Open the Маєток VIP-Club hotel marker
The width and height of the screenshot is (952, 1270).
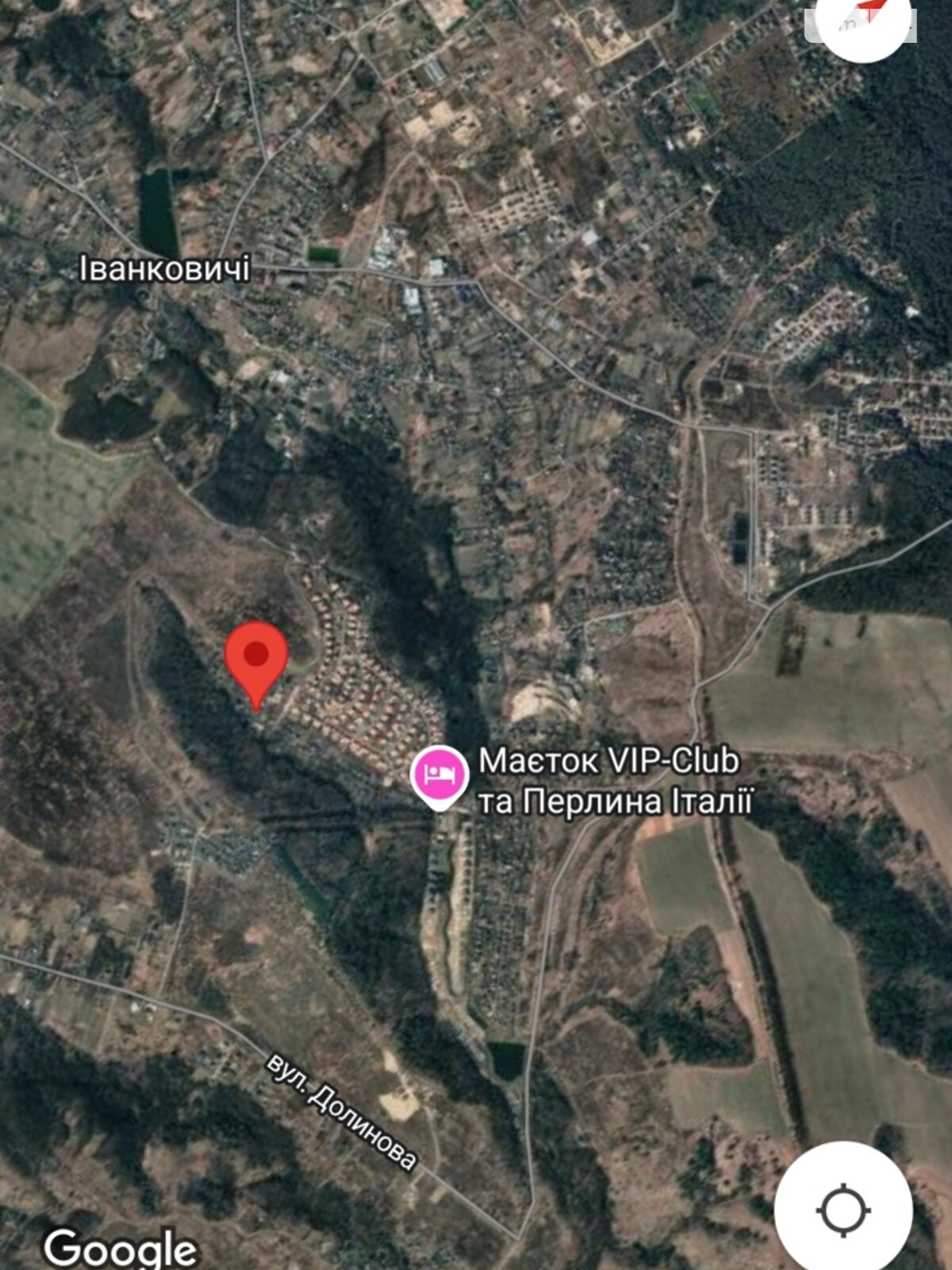click(439, 774)
